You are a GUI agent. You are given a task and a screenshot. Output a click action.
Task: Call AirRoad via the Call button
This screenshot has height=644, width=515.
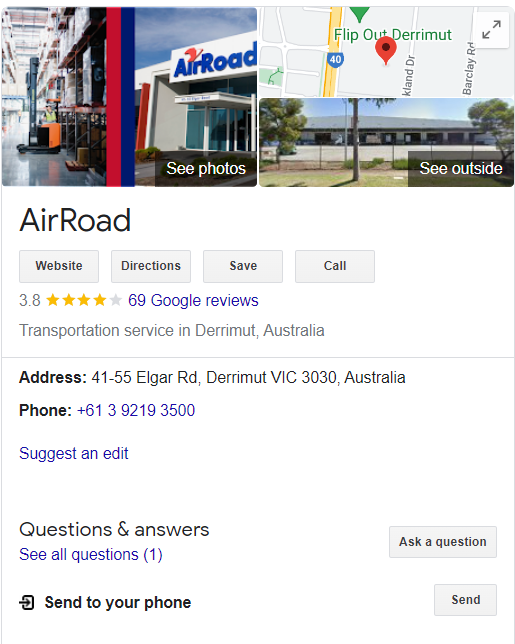[335, 266]
